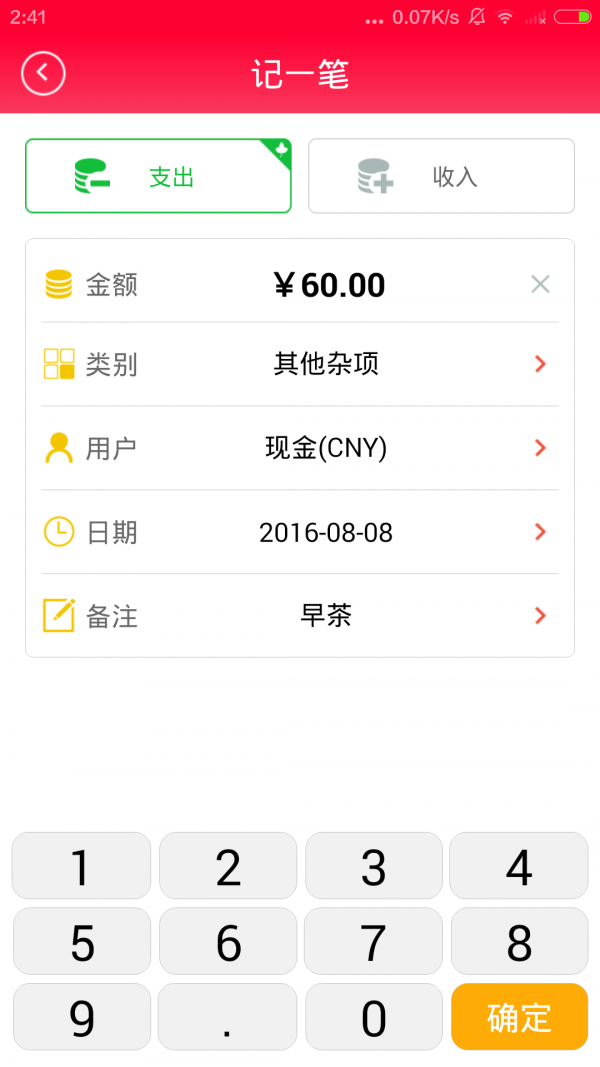Screen dimensions: 600x1067
Task: Enter digit 3 on the keypad
Action: (x=373, y=866)
